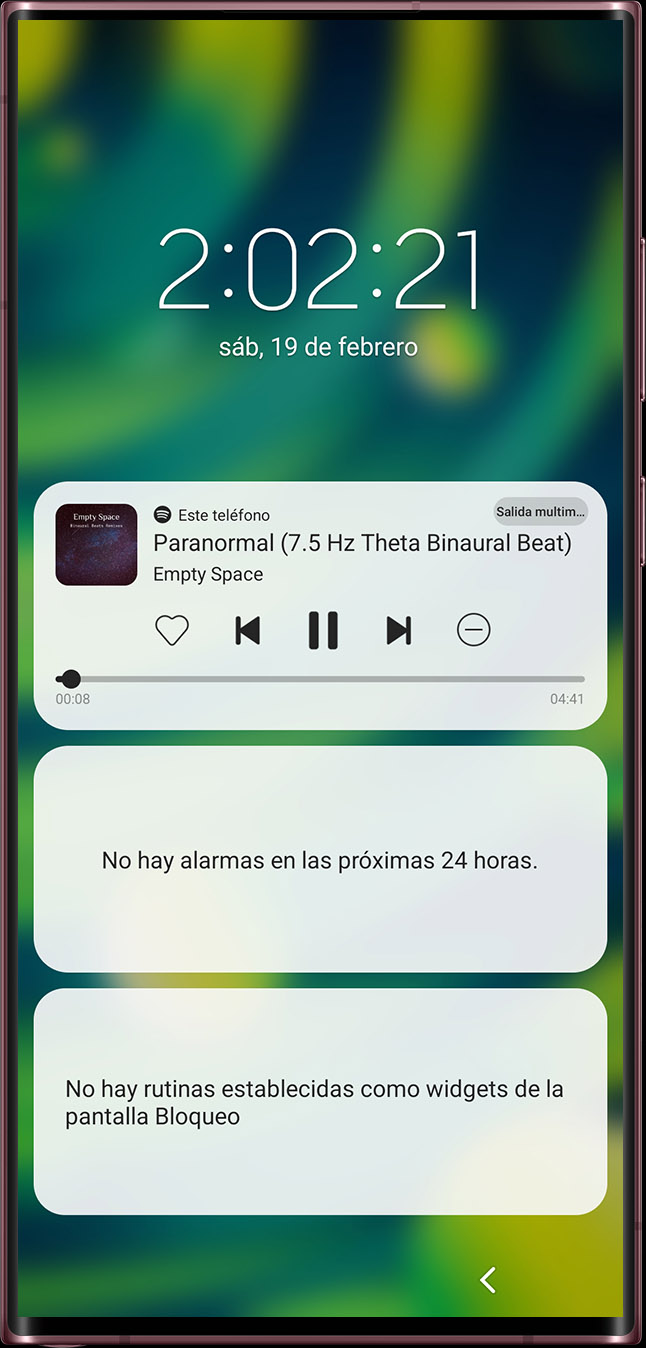Open the alarms widget card

[320, 859]
